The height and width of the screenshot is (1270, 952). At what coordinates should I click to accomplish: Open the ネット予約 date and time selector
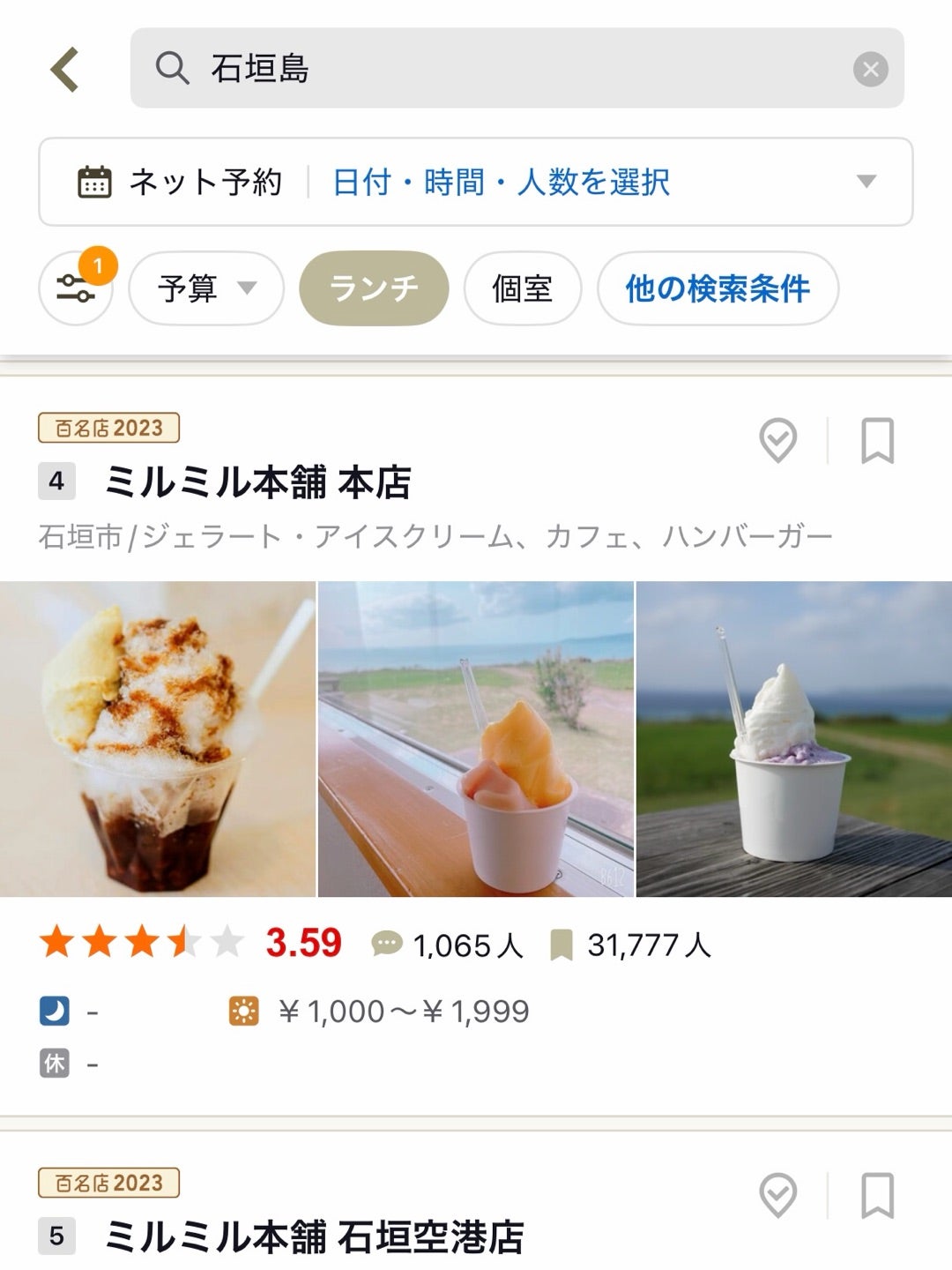(x=476, y=182)
